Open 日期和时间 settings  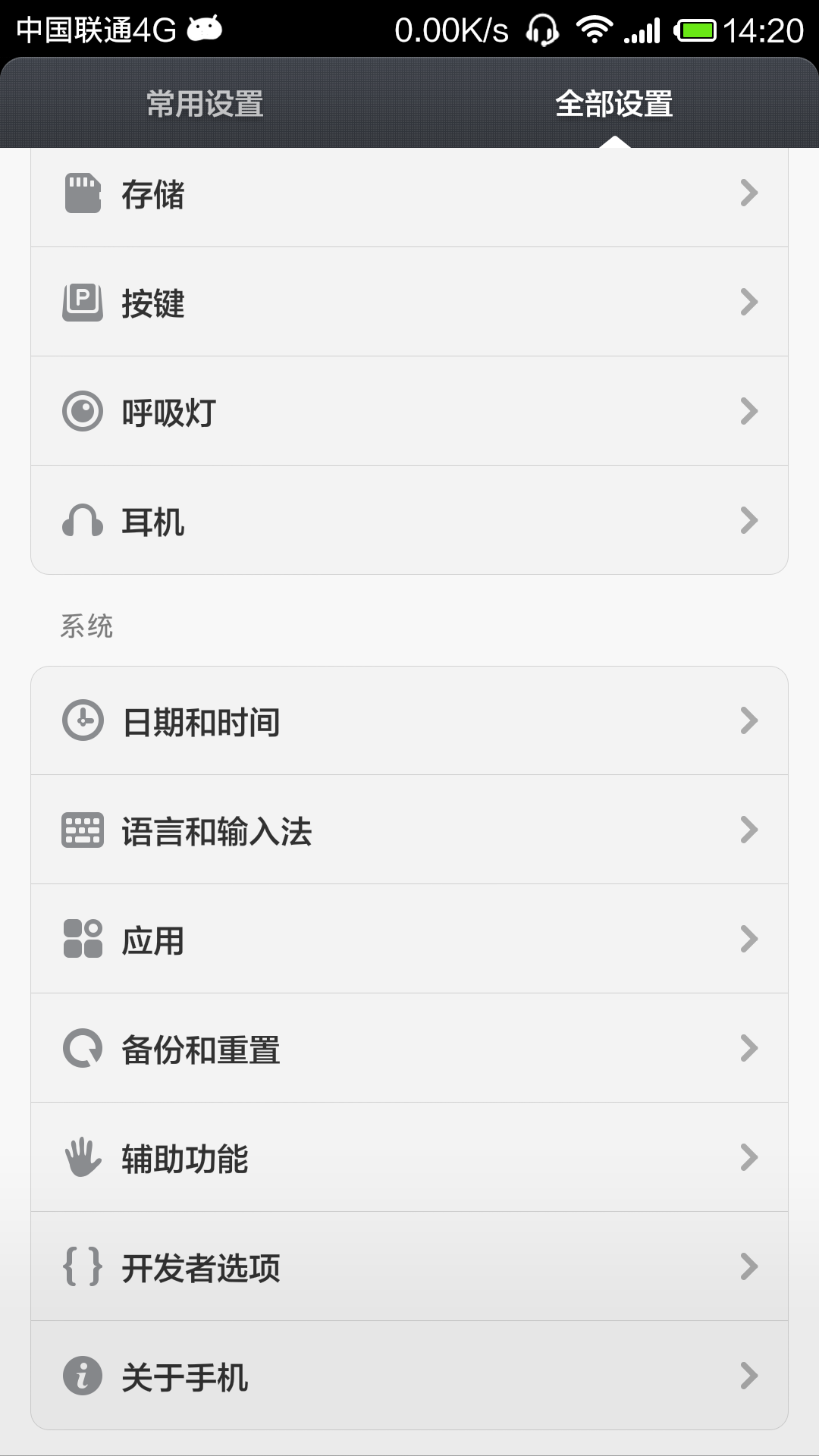[x=409, y=721]
